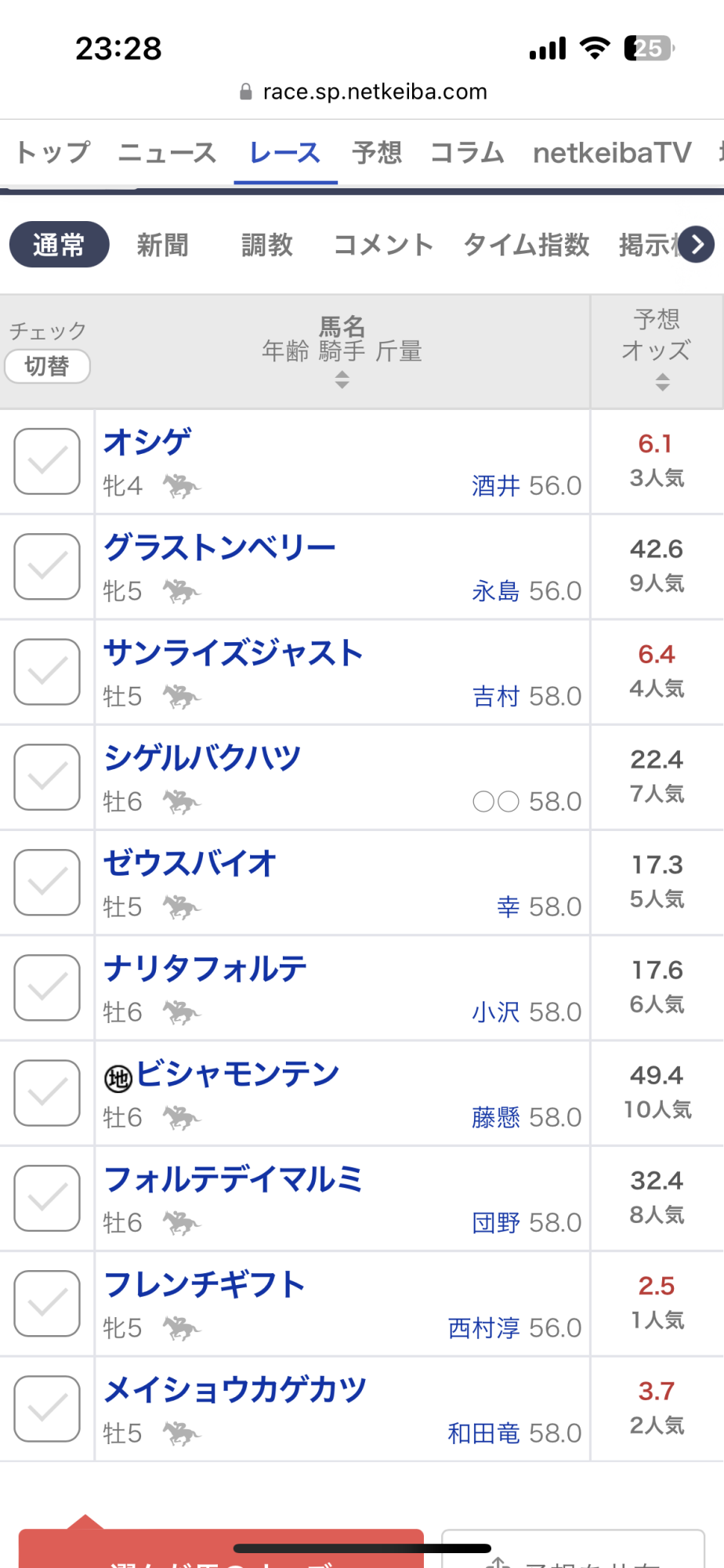The width and height of the screenshot is (724, 1568).
Task: Select the 新聞 view
Action: [x=163, y=245]
